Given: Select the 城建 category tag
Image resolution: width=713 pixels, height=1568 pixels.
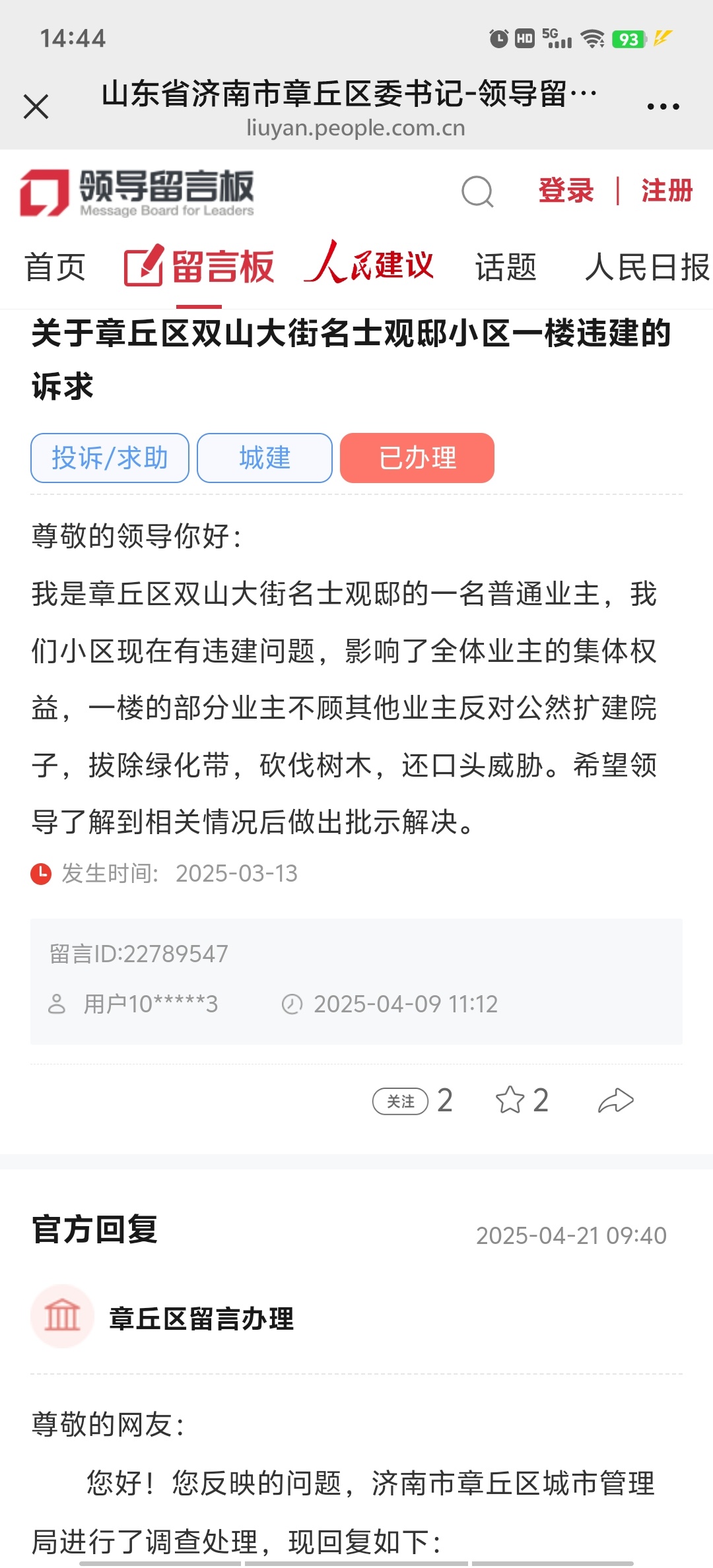Looking at the screenshot, I should pos(265,458).
